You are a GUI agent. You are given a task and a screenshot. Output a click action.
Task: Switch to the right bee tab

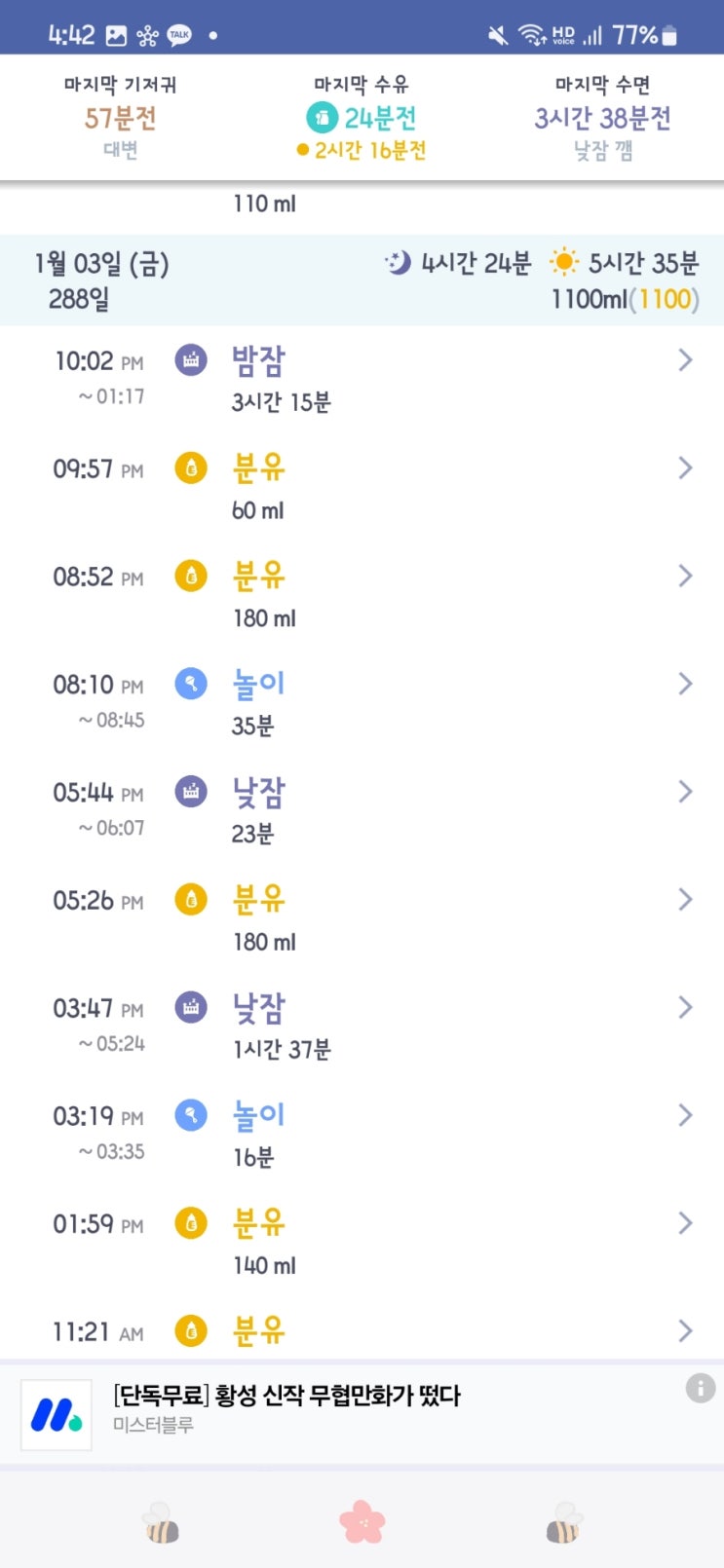tap(563, 1523)
